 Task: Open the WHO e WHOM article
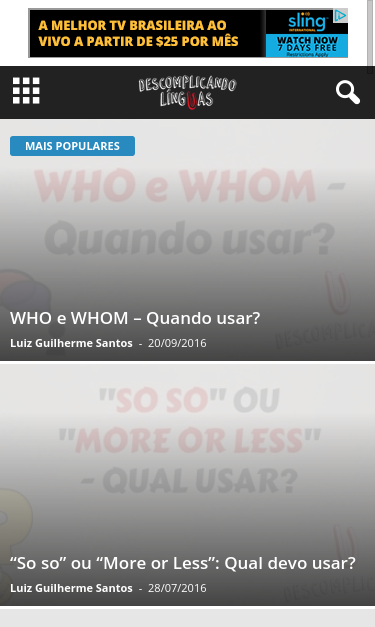135,318
